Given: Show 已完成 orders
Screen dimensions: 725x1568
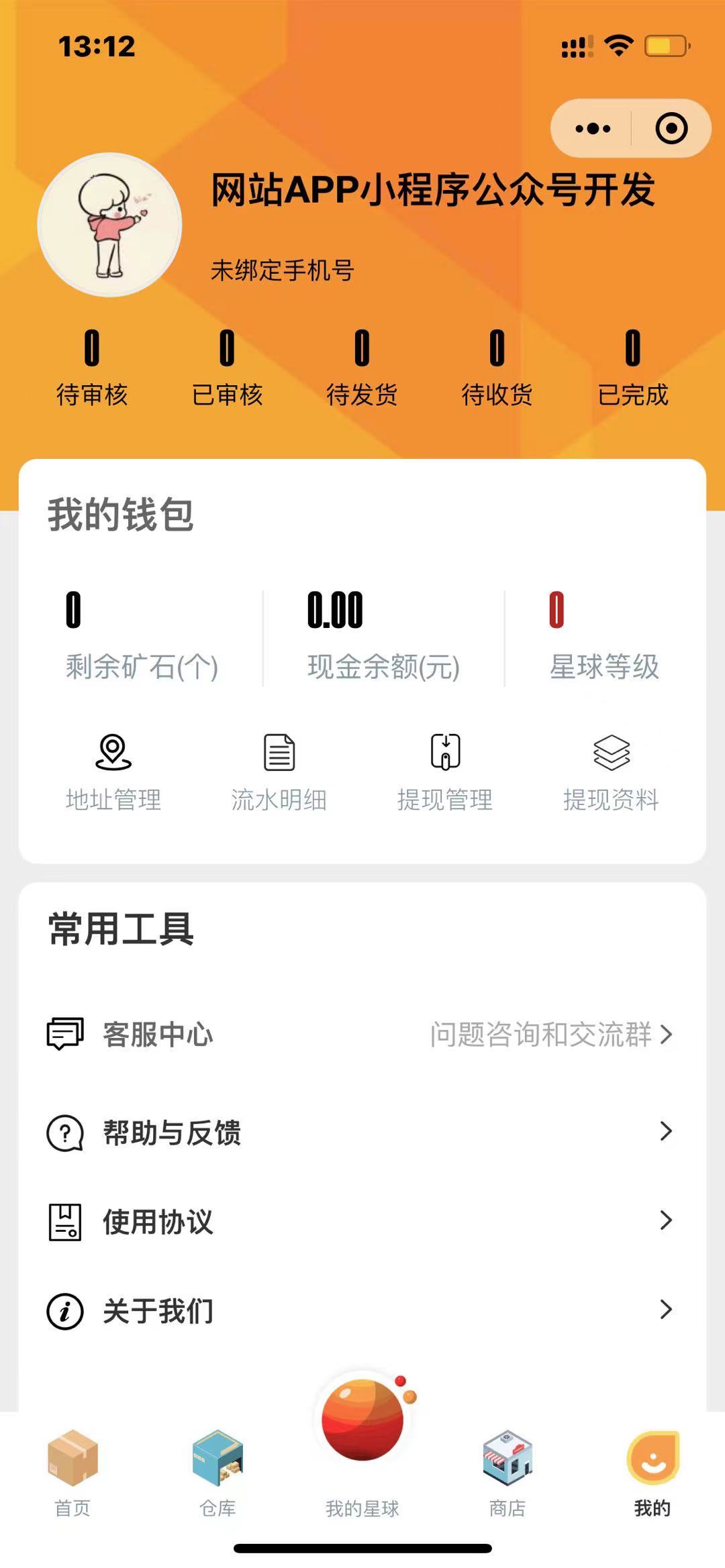Looking at the screenshot, I should click(632, 368).
